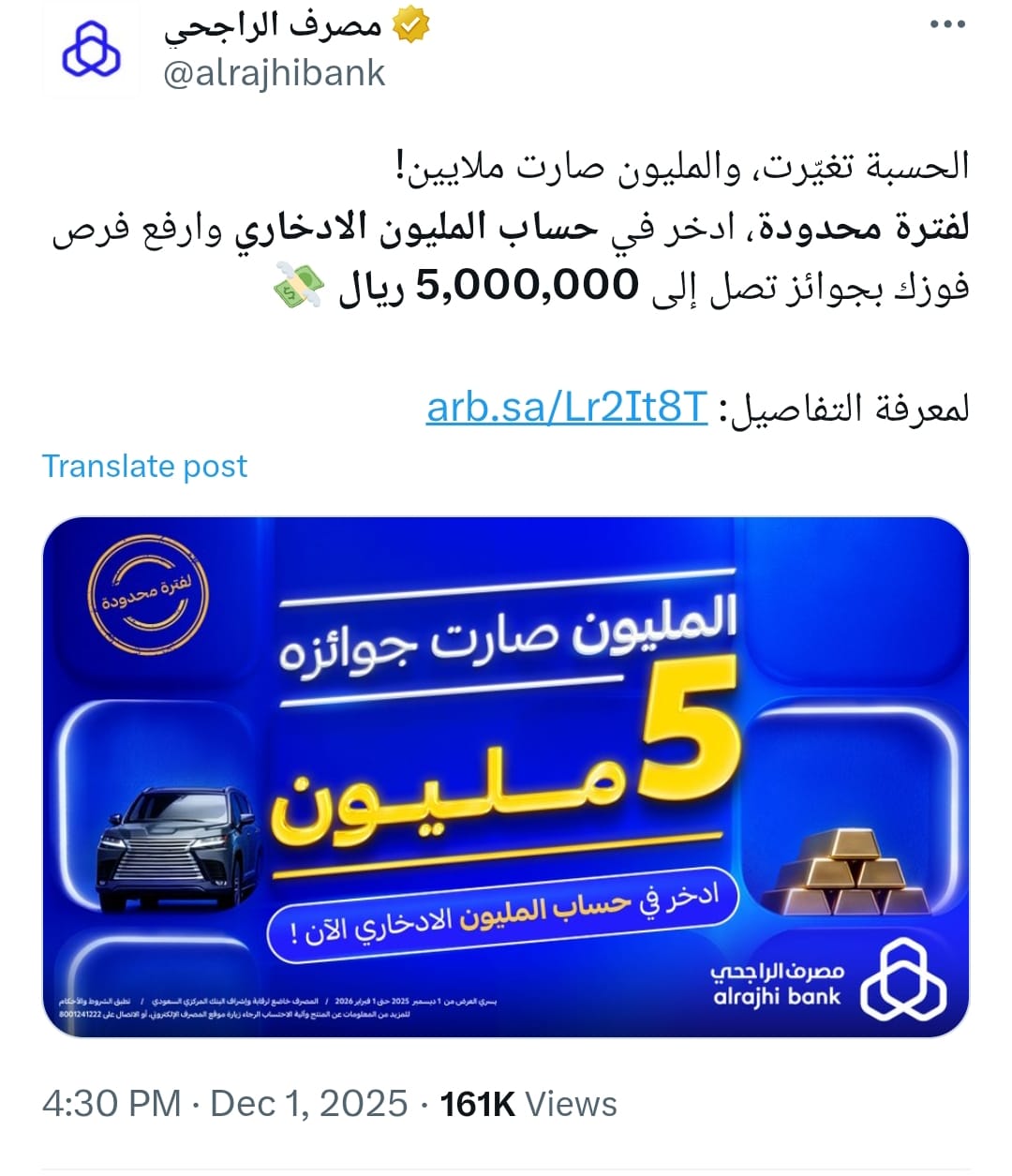Open the 5 million prize promo image

point(506,776)
